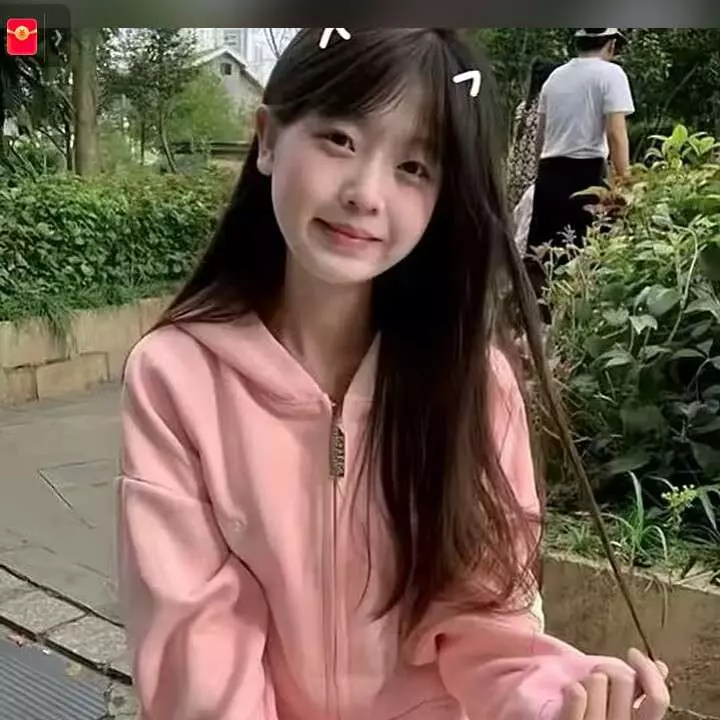Viewport: 720px width, 720px height.
Task: Expand the floating widget chevron arrow
Action: pos(57,38)
